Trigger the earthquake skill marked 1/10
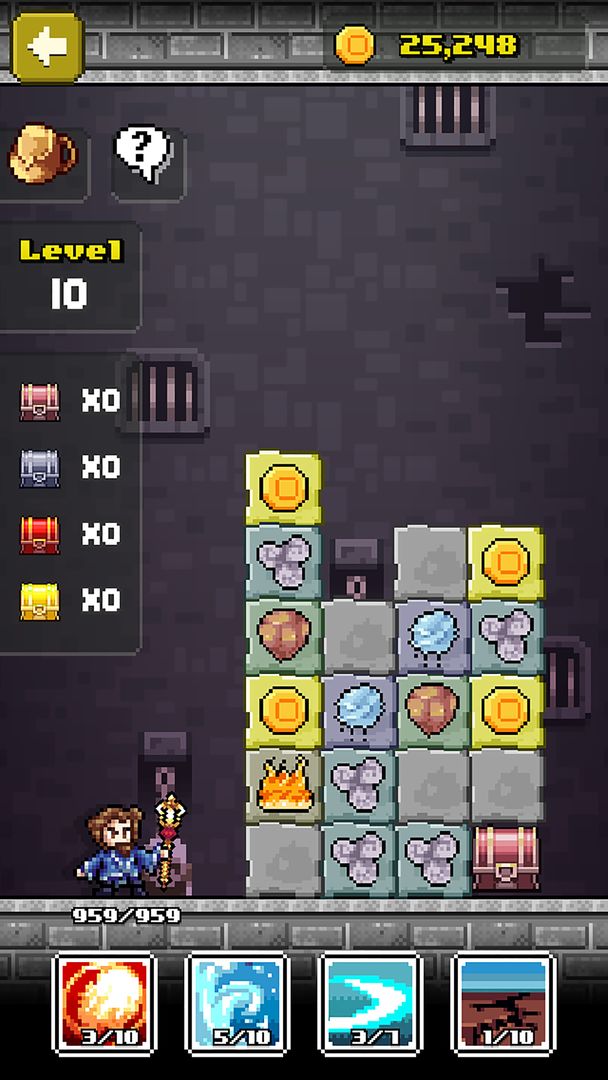This screenshot has width=608, height=1080. [503, 1004]
